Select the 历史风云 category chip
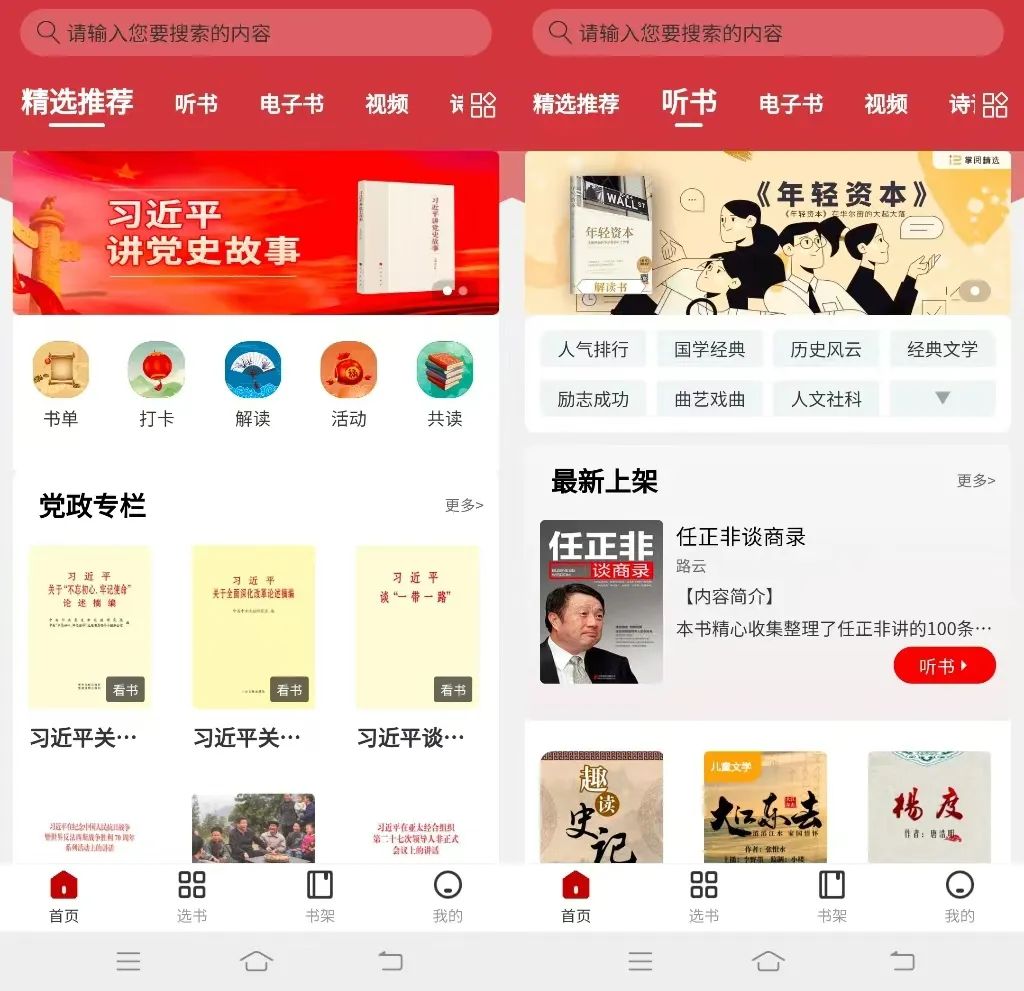The image size is (1024, 991). click(x=825, y=349)
